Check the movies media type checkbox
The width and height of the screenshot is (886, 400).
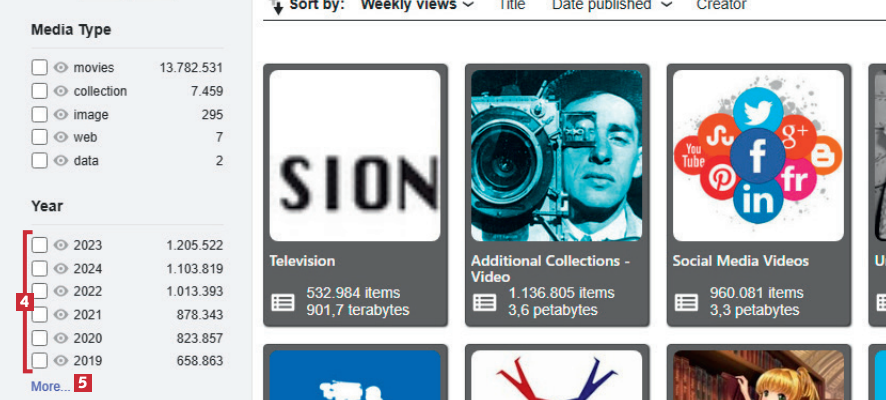(39, 68)
